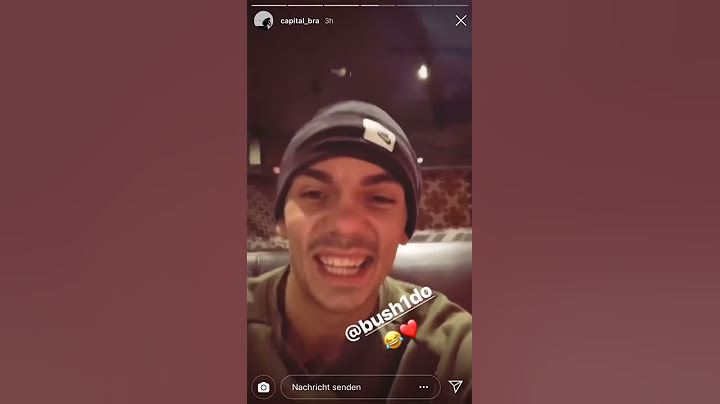The image size is (720, 404).
Task: Tap the Nachricht senden message field
Action: pyautogui.click(x=340, y=387)
